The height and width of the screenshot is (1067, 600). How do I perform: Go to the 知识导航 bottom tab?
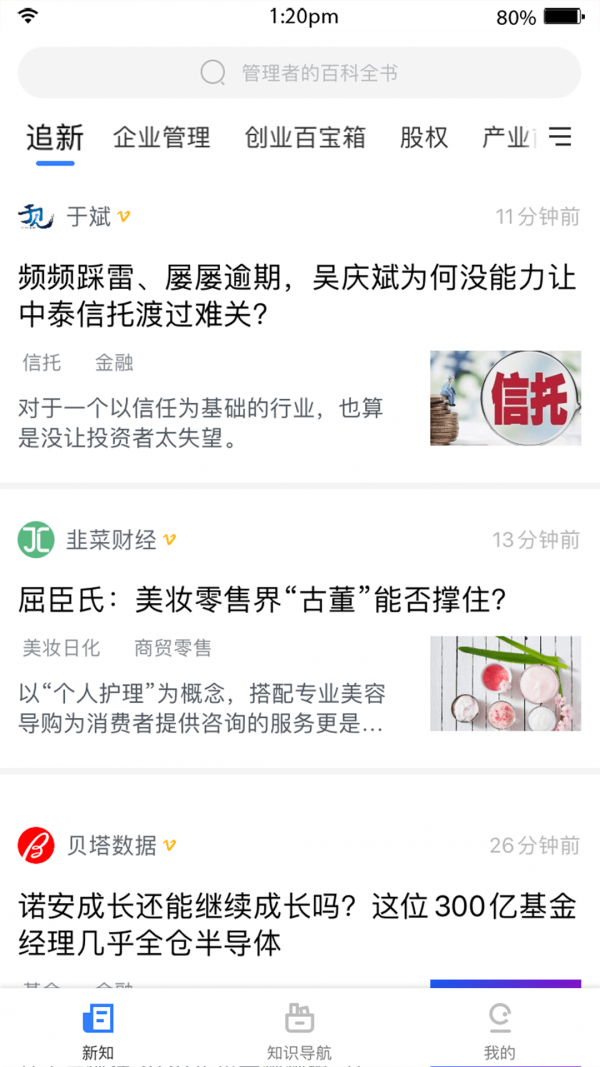point(299,1030)
